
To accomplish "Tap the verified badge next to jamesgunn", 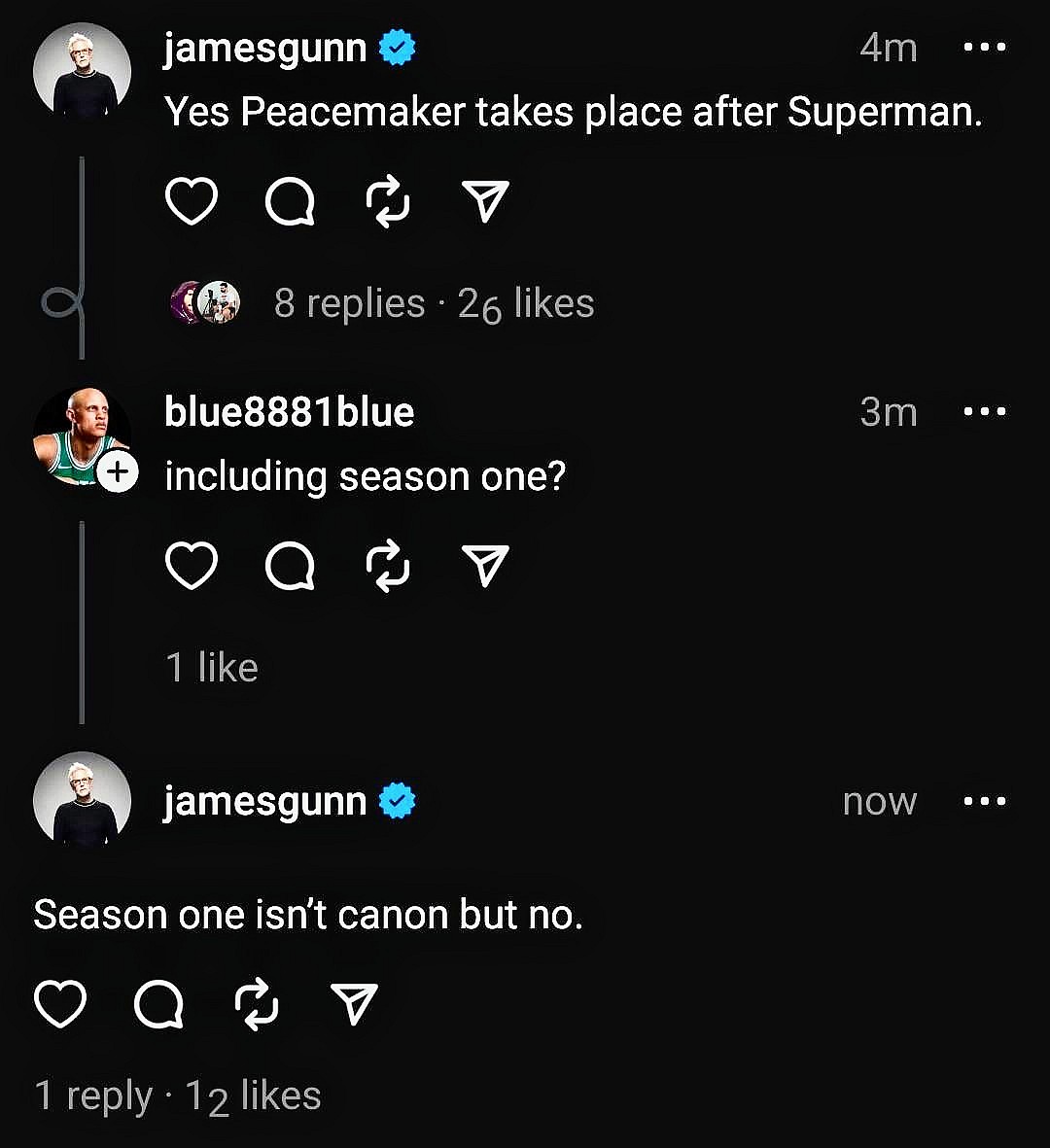I will (x=397, y=46).
